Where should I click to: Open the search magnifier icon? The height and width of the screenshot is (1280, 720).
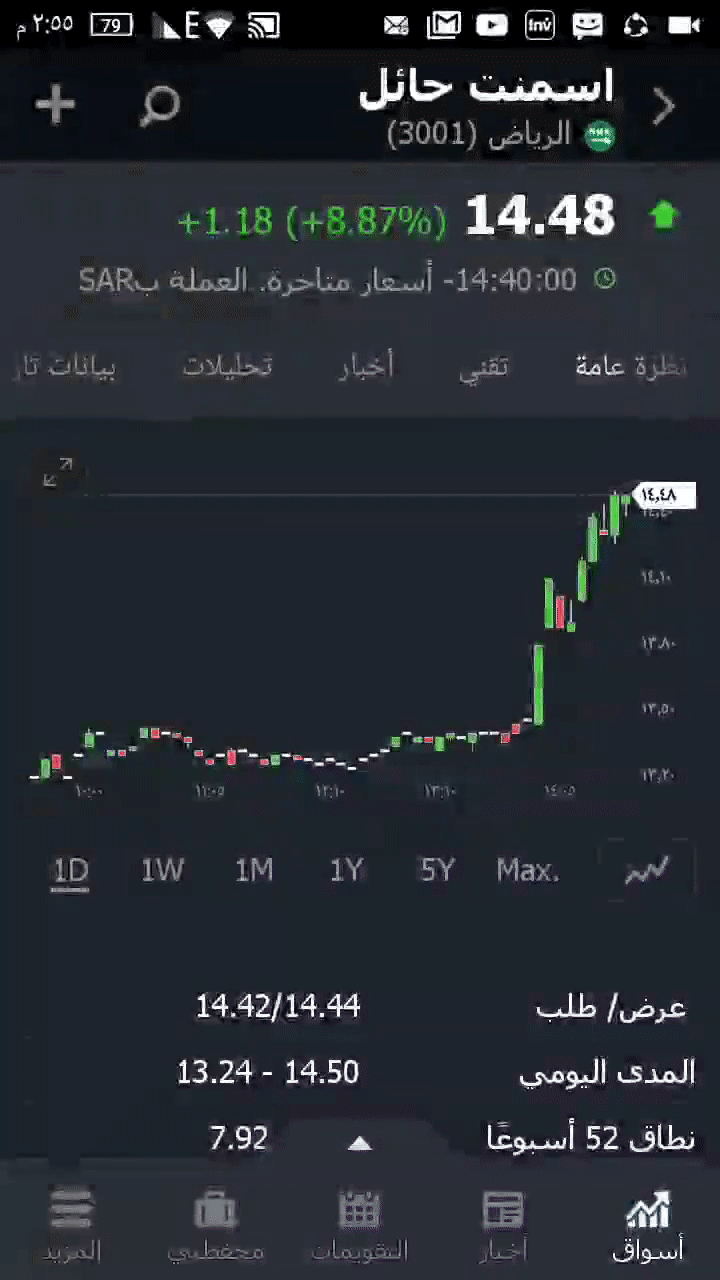159,105
